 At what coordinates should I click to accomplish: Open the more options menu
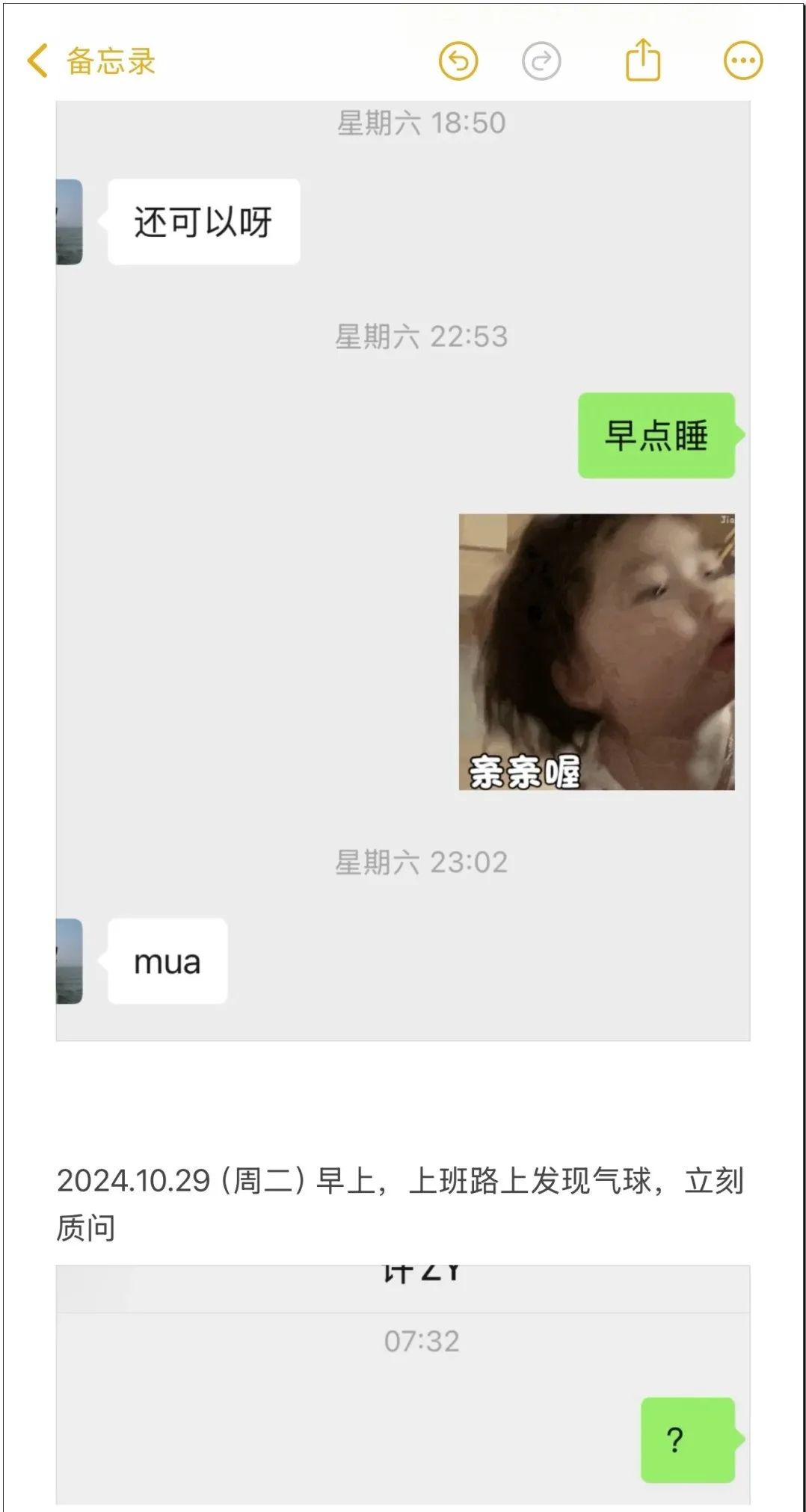(x=743, y=61)
